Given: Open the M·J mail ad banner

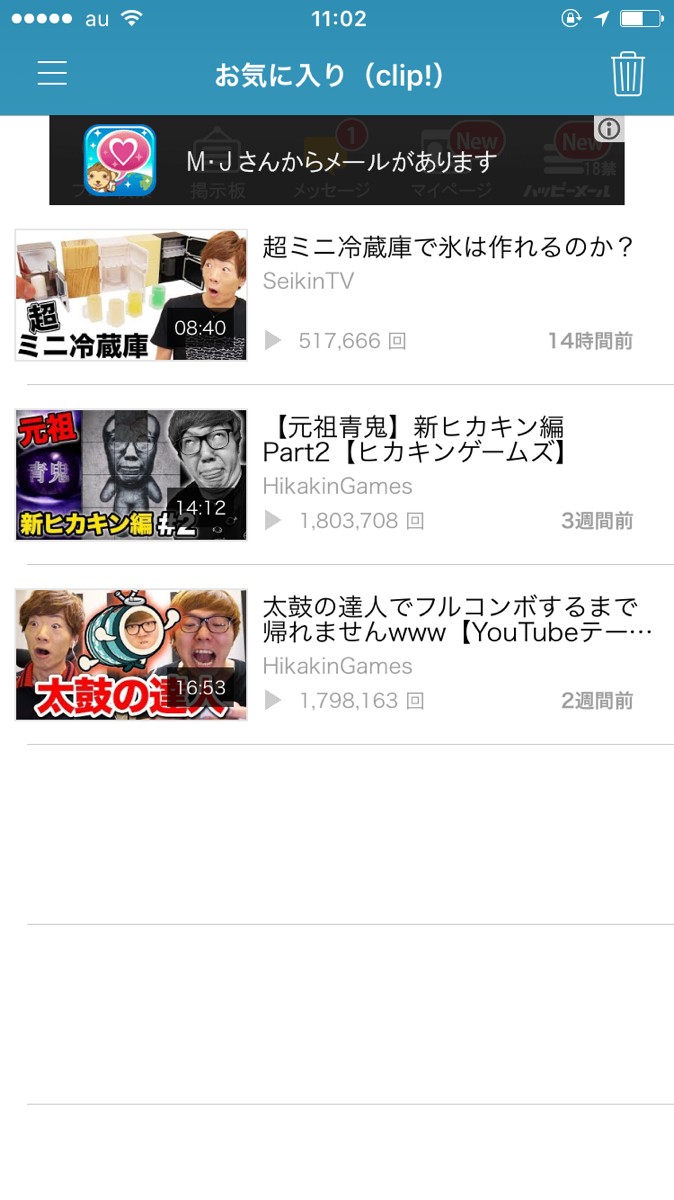Looking at the screenshot, I should (336, 161).
